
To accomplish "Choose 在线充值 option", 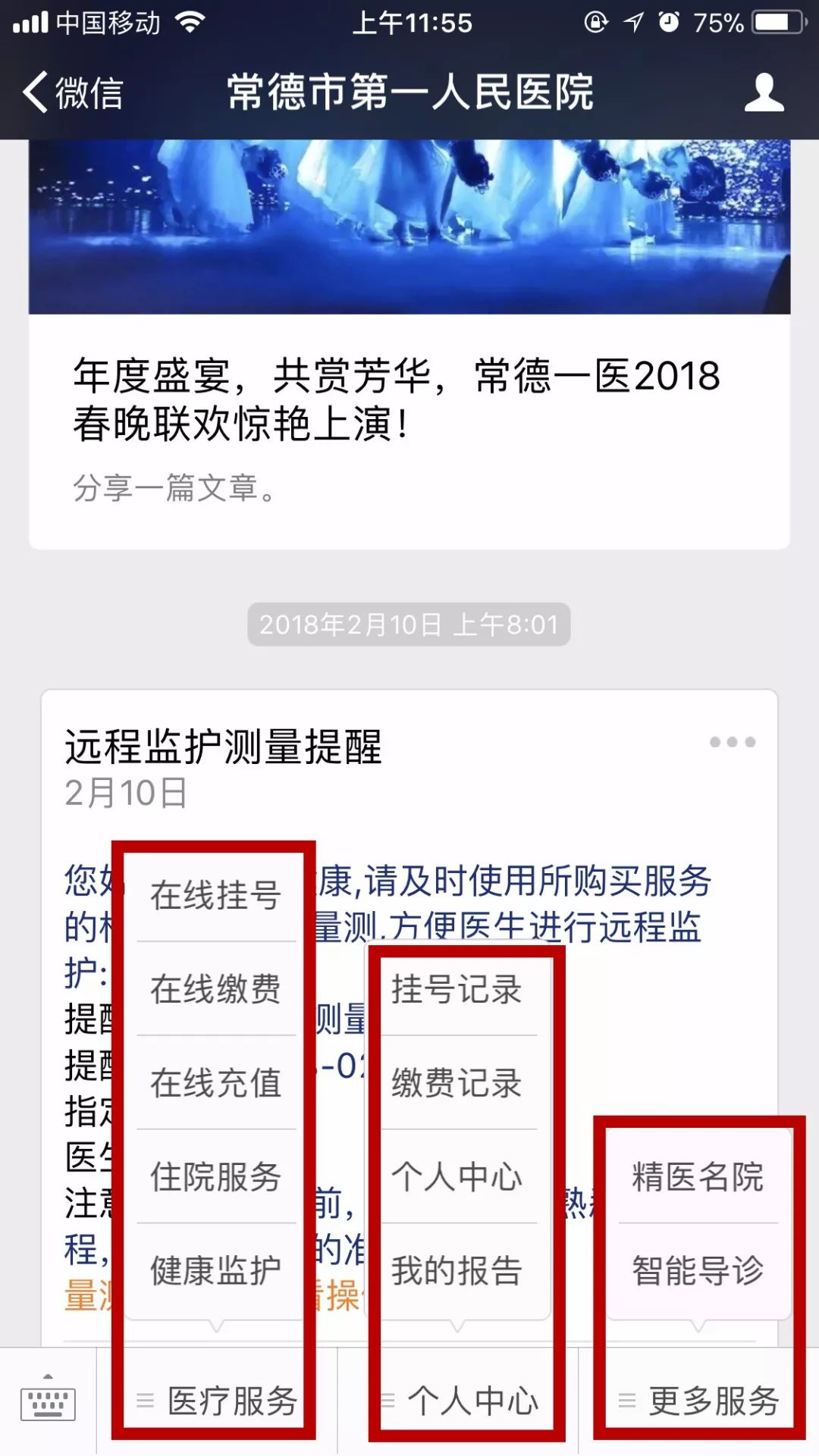I will 216,1083.
